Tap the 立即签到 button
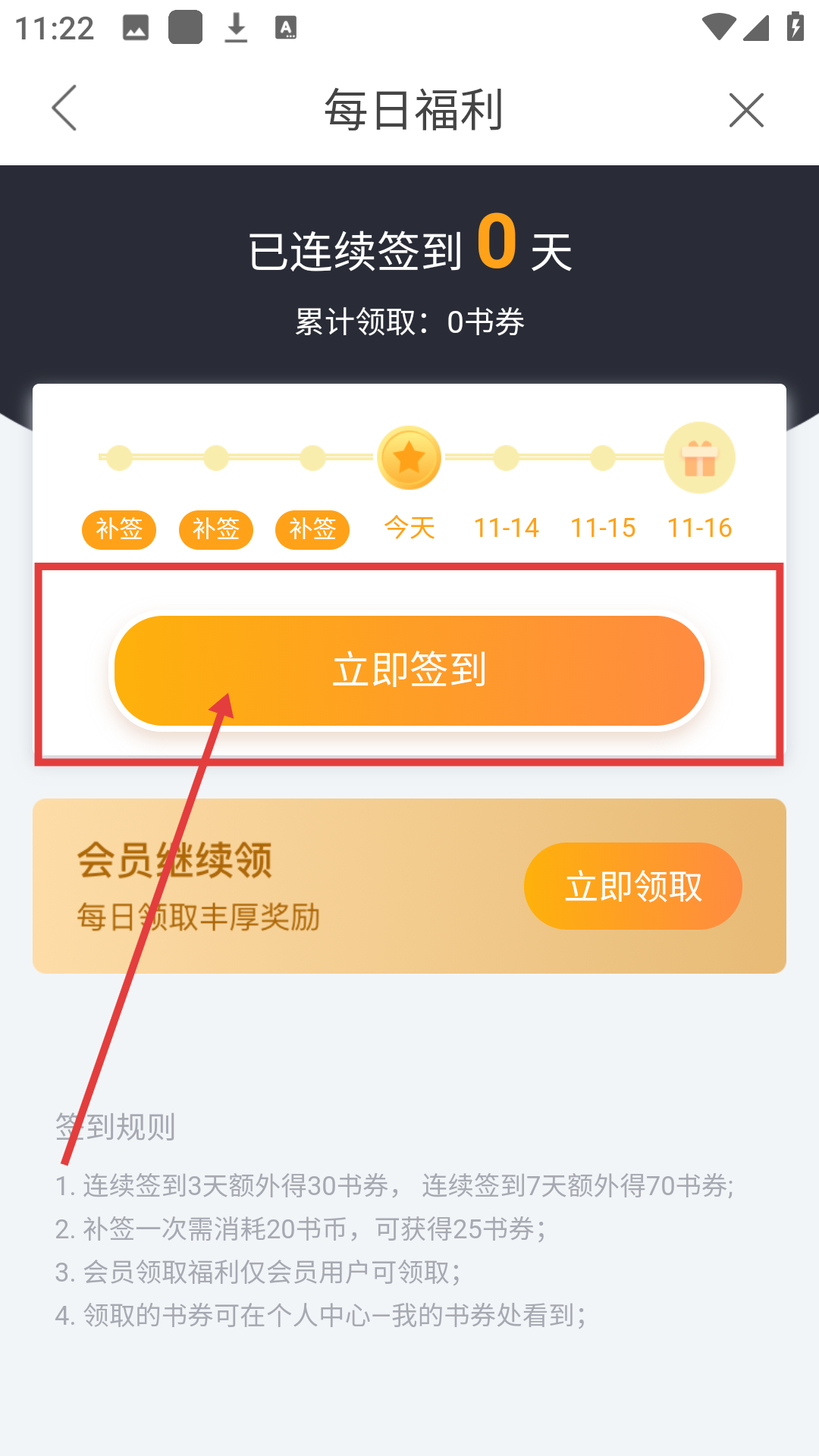Screen dimensions: 819x1456 (x=409, y=670)
